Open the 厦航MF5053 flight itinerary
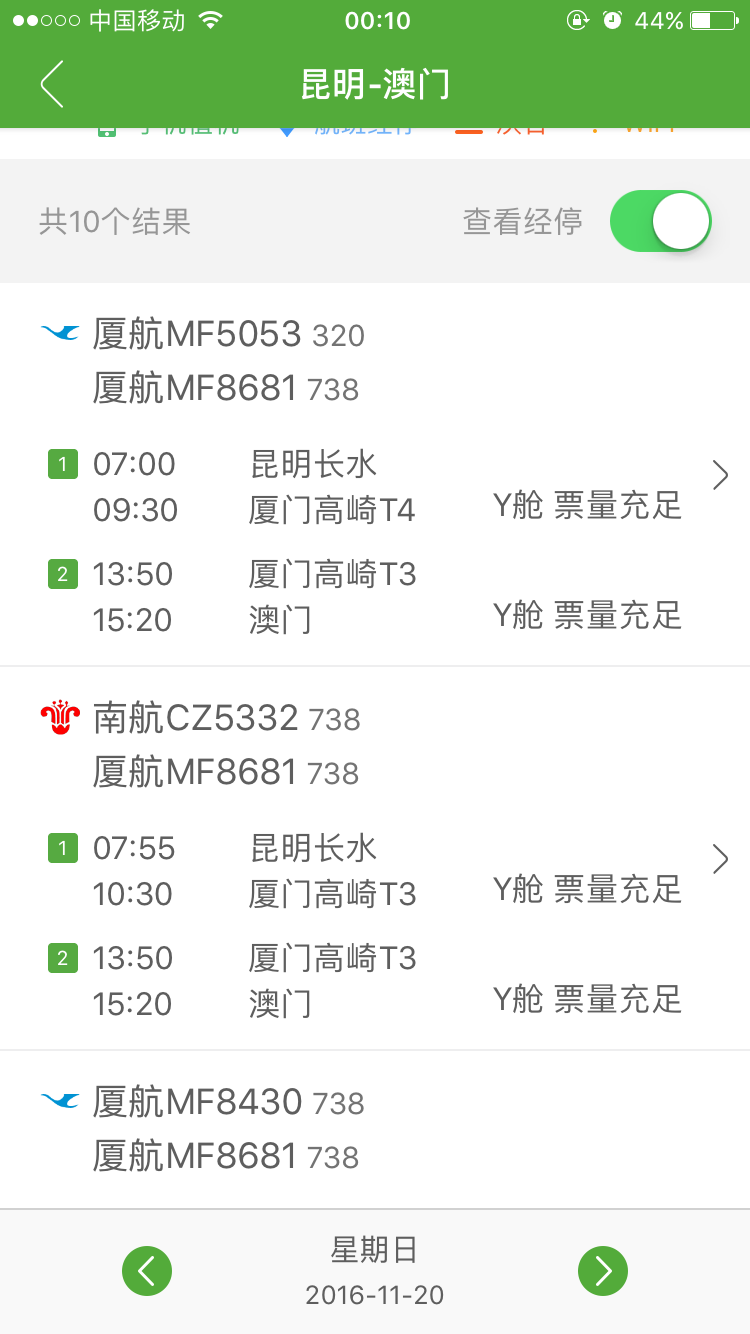This screenshot has height=1334, width=750. [375, 475]
